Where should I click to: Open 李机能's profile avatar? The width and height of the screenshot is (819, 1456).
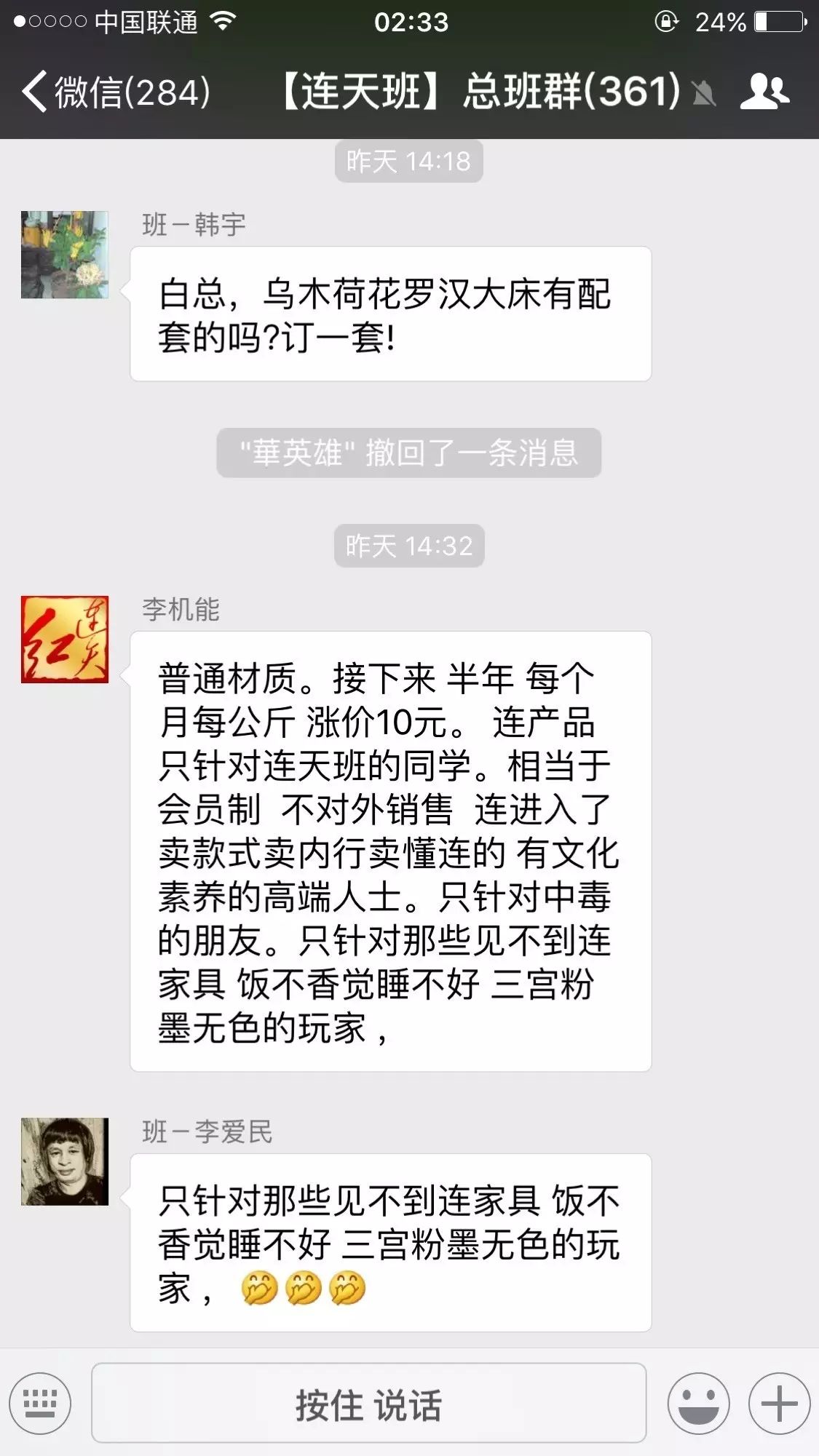65,640
